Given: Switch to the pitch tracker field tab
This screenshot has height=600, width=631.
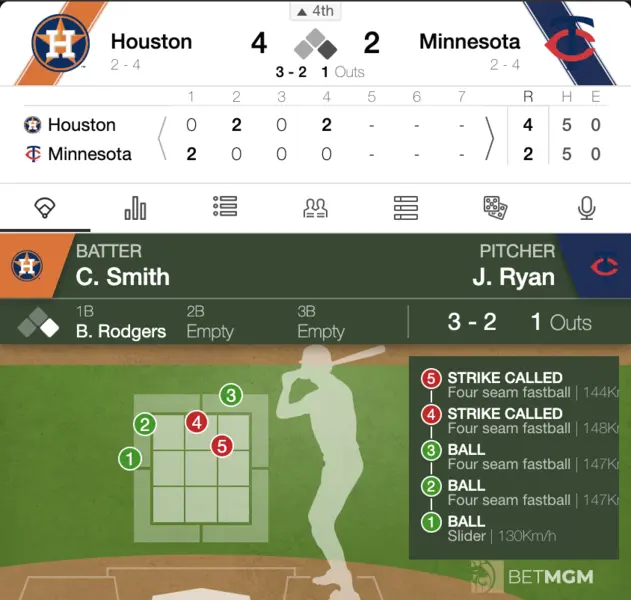Looking at the screenshot, I should [x=45, y=208].
